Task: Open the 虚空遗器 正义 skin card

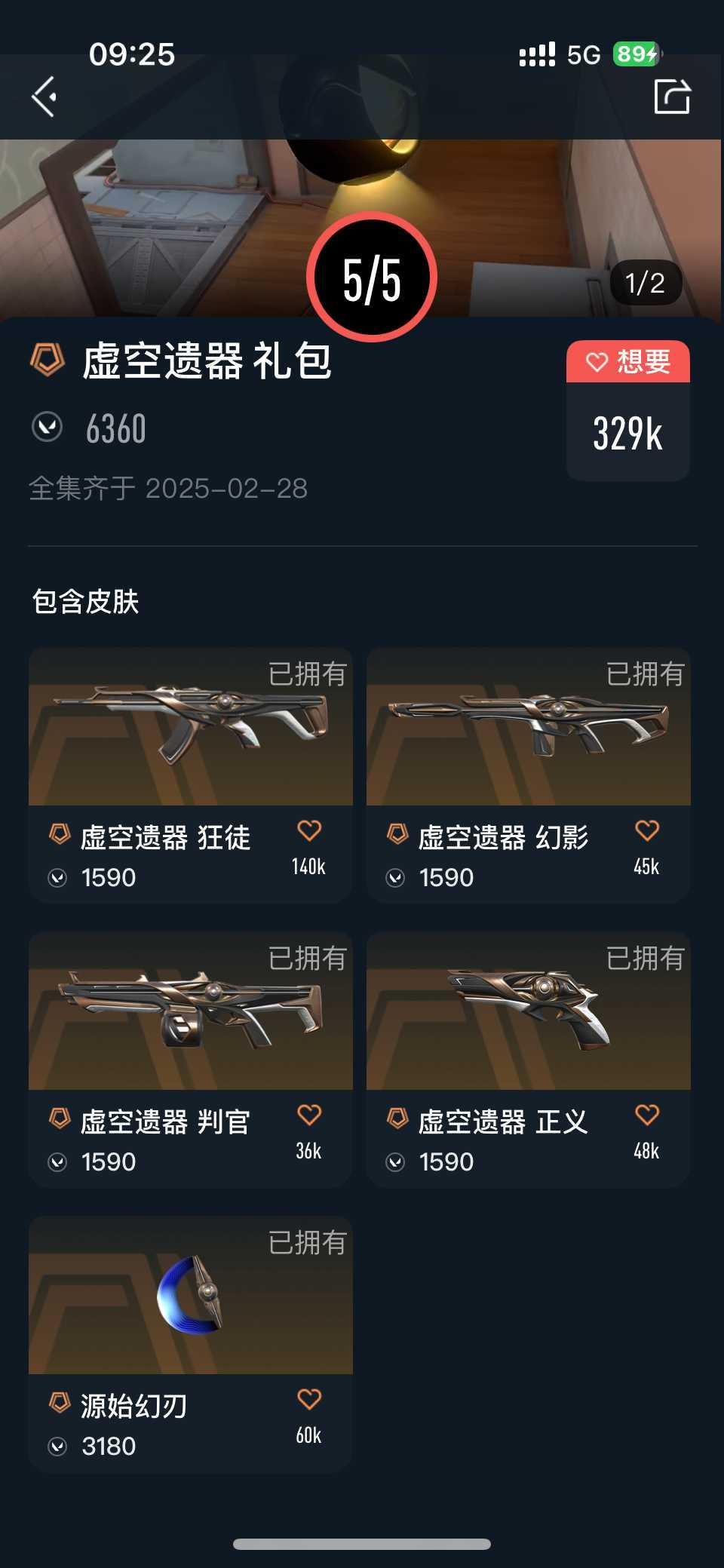Action: pyautogui.click(x=528, y=1059)
